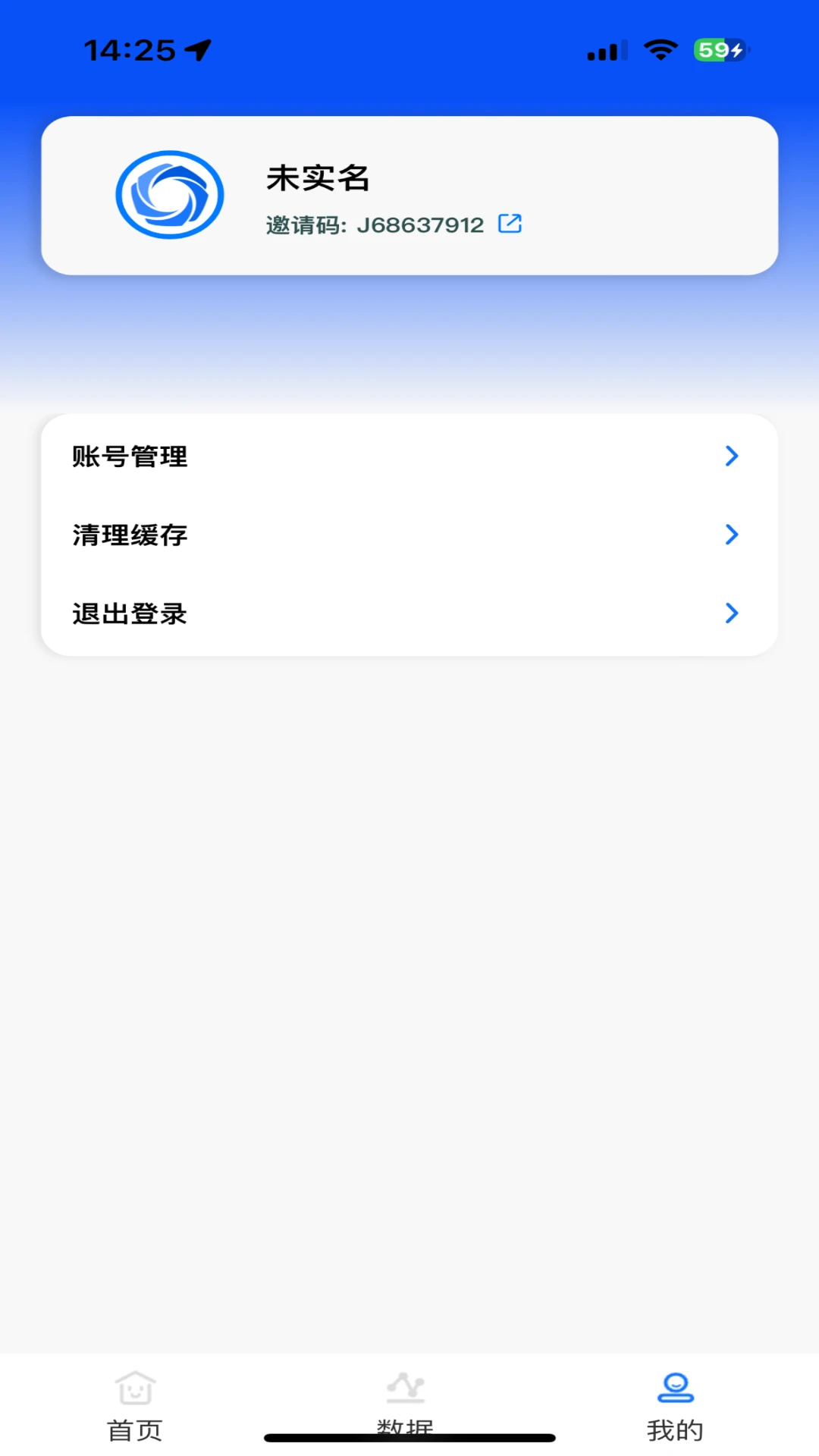Open 账号管理 account management

pos(130,456)
